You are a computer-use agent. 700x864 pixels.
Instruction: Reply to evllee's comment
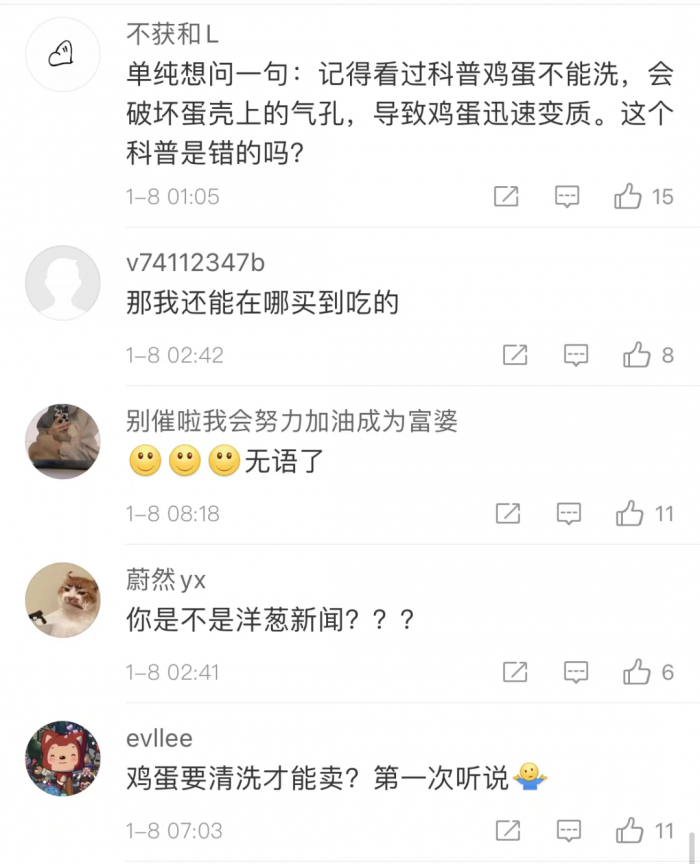568,830
